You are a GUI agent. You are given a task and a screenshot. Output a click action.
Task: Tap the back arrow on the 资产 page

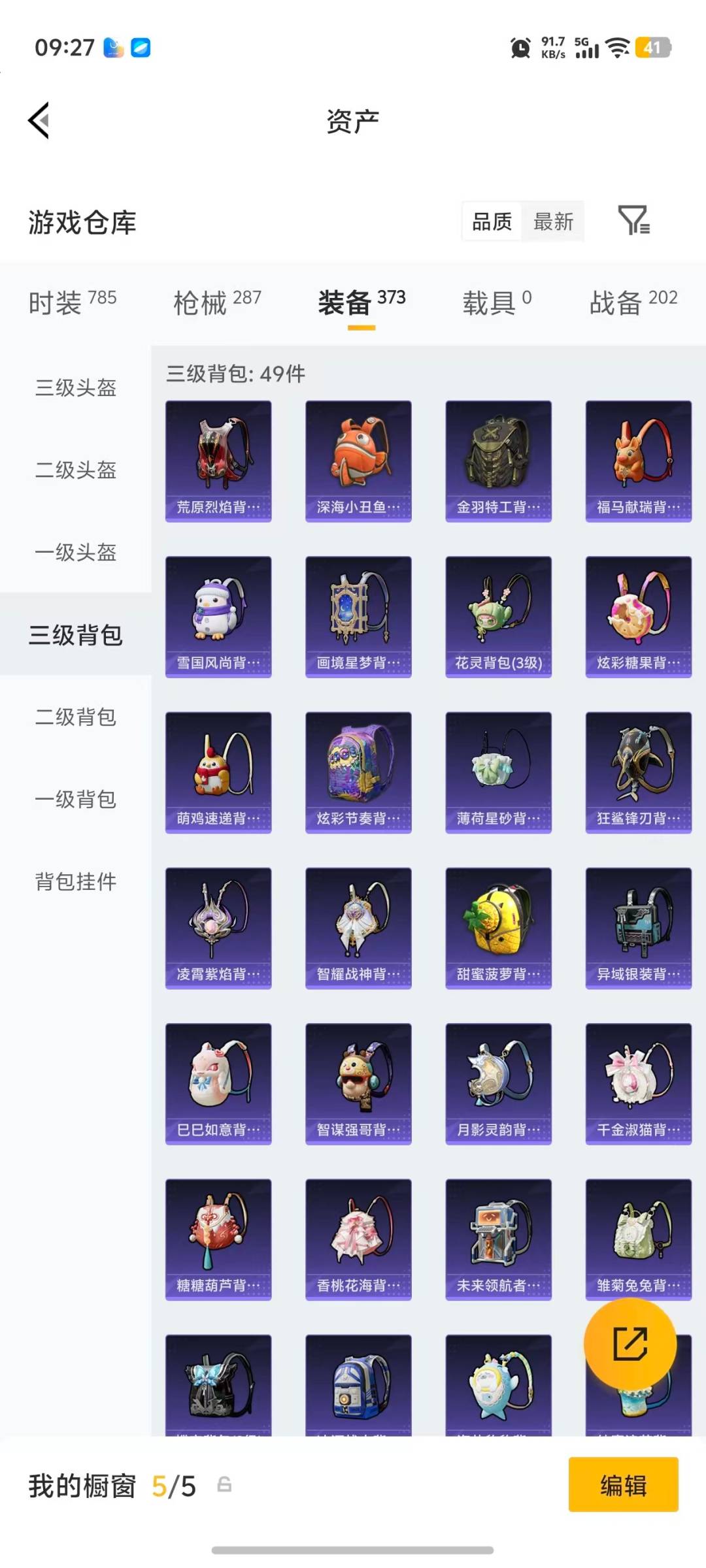(x=38, y=121)
